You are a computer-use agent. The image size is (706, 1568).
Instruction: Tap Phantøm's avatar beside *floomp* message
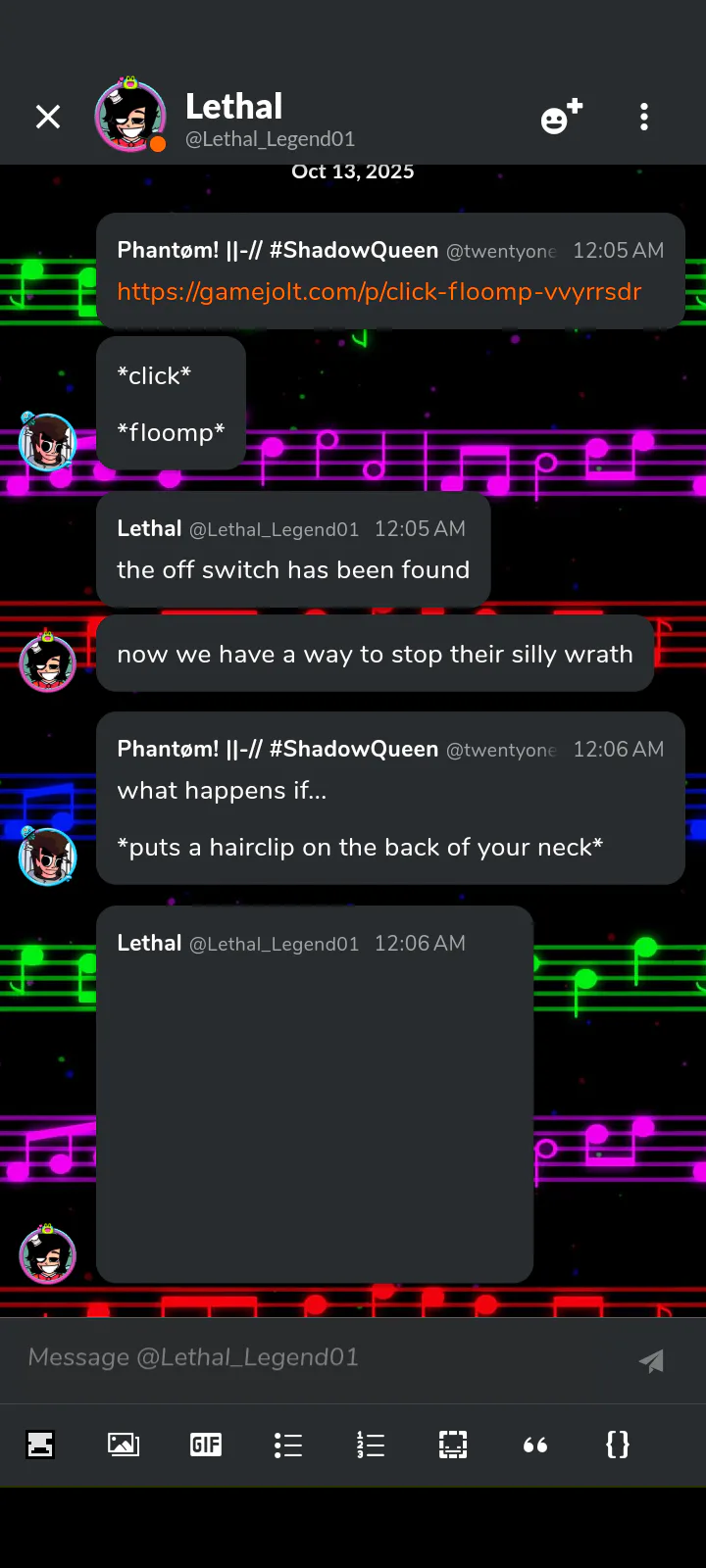[47, 442]
